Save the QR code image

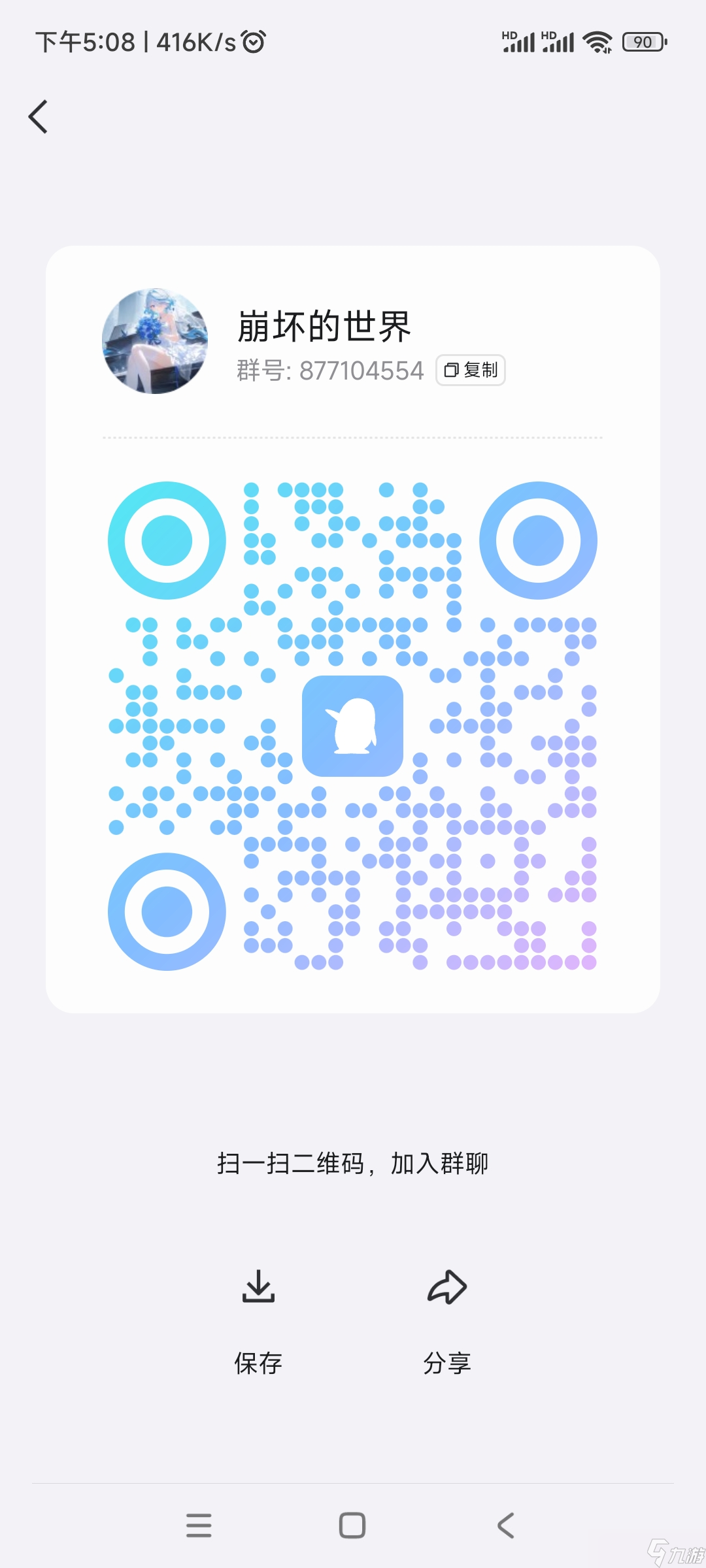(x=258, y=1320)
